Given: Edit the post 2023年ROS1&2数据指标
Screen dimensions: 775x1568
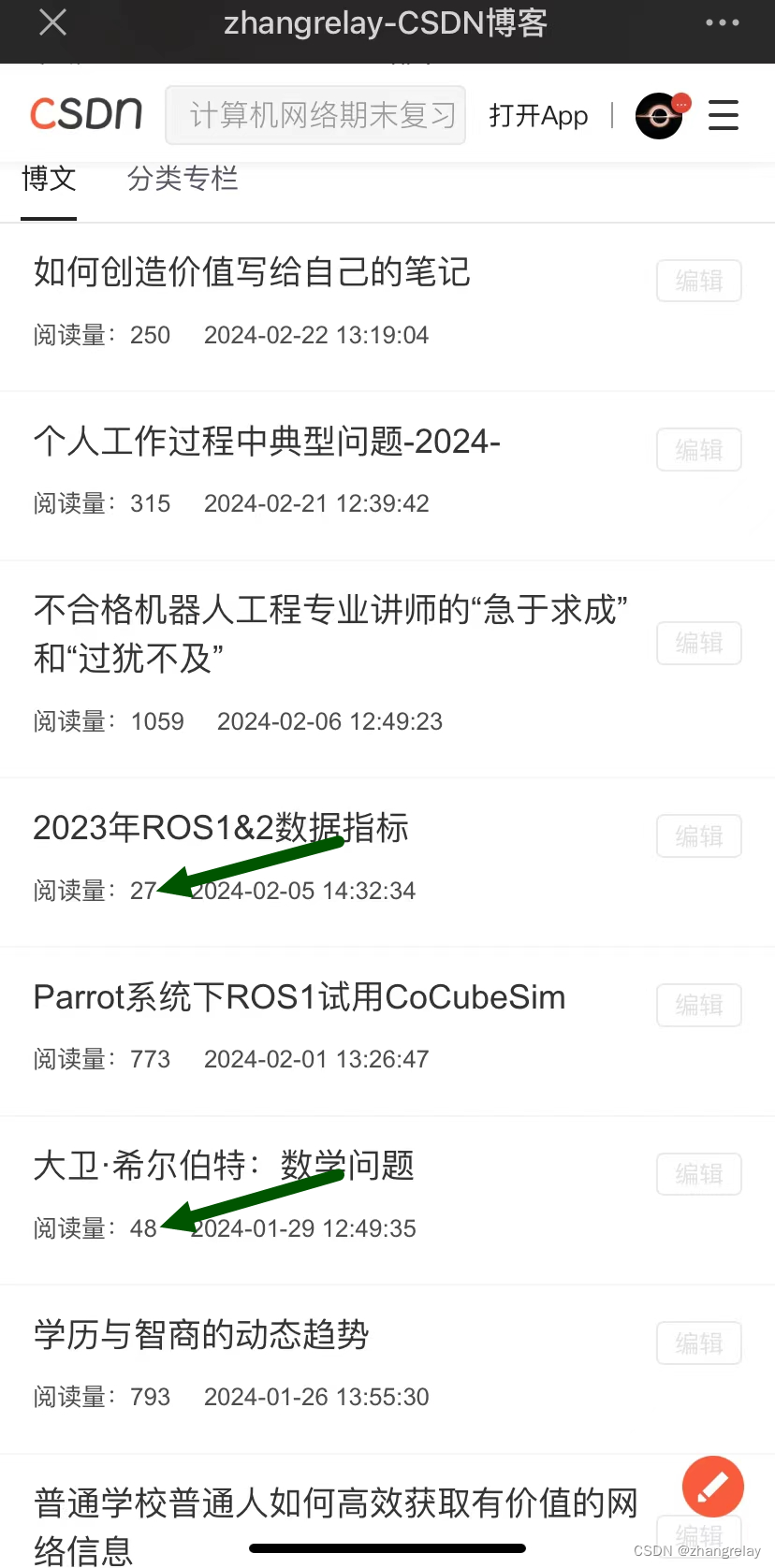Looking at the screenshot, I should [699, 836].
